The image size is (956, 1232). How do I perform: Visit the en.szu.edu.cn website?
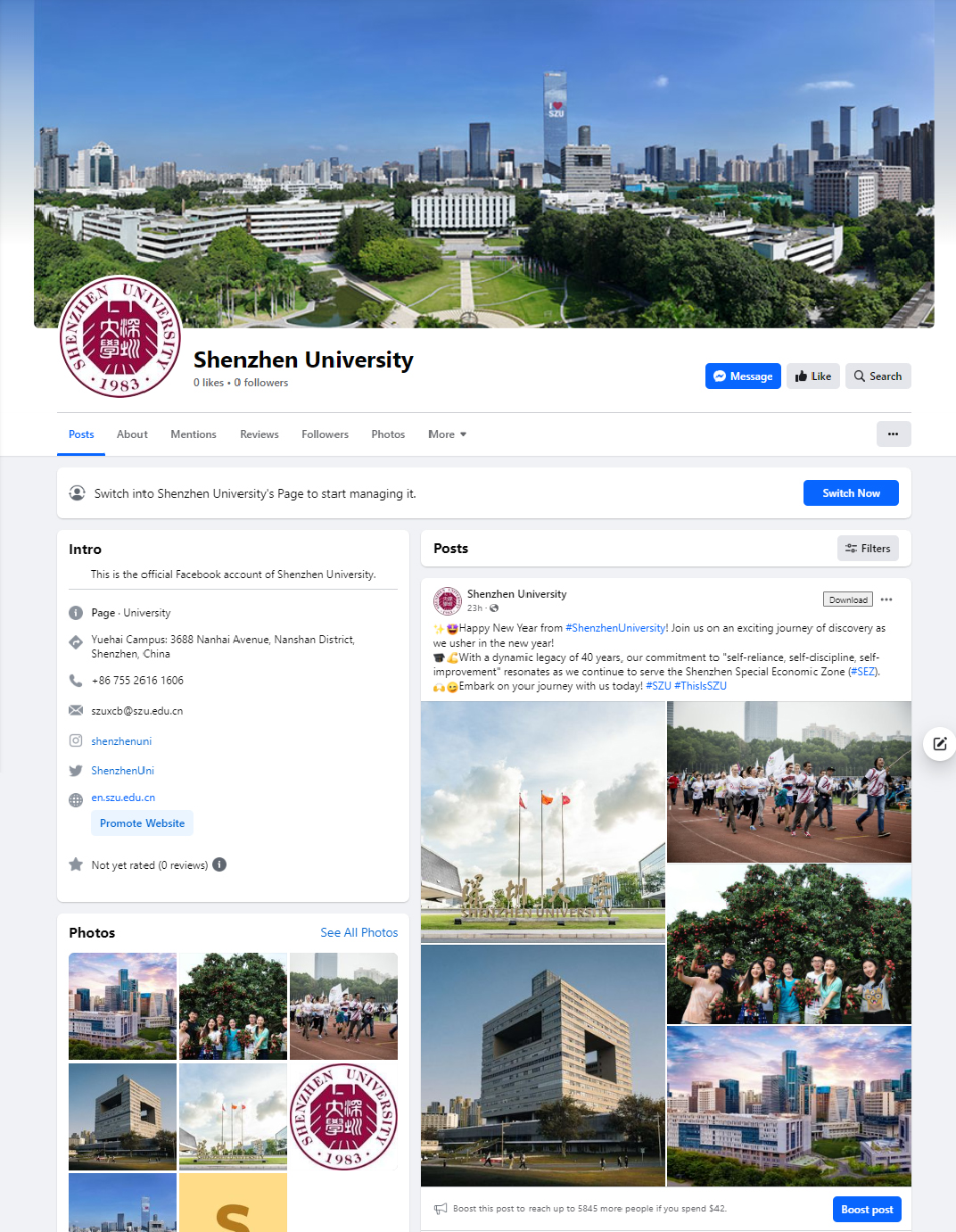[x=123, y=798]
